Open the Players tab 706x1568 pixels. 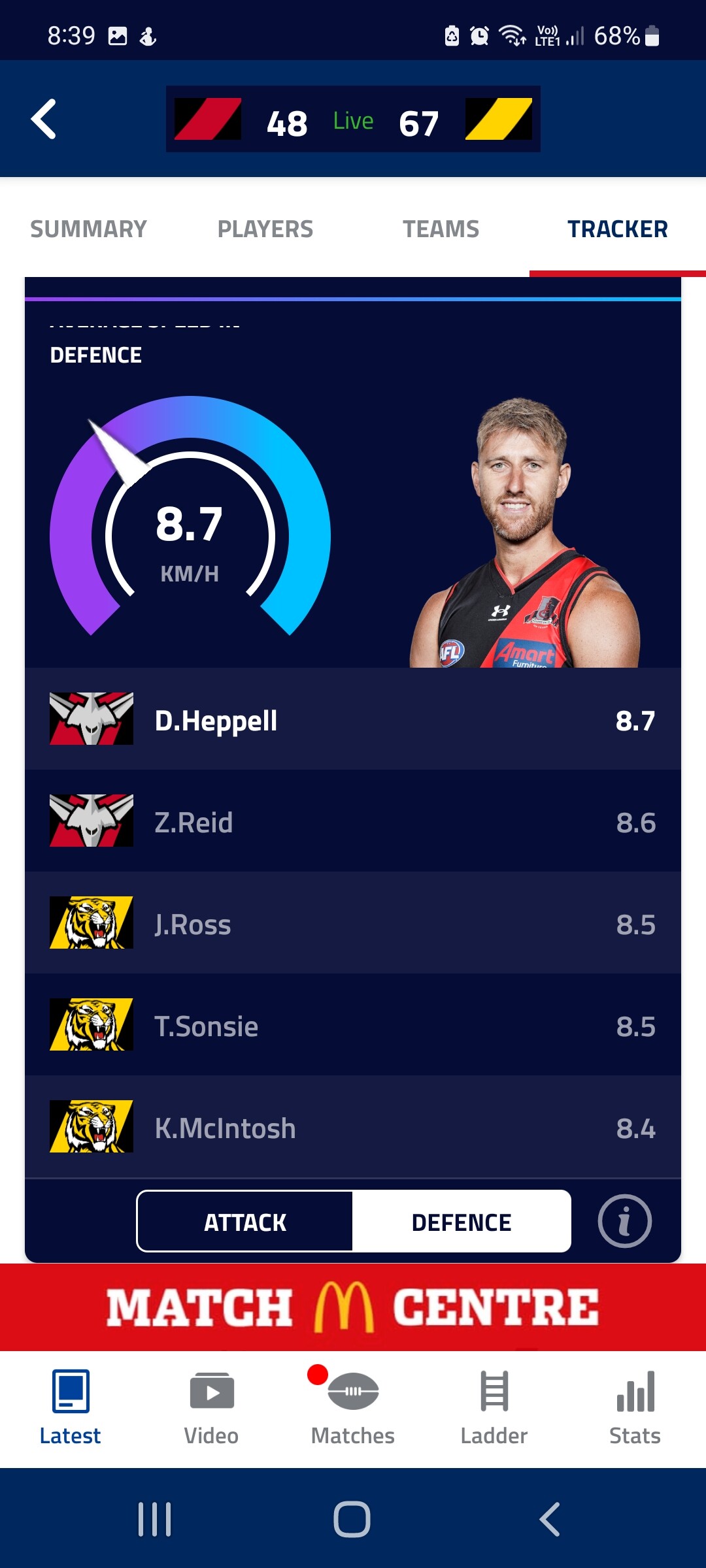[x=265, y=229]
